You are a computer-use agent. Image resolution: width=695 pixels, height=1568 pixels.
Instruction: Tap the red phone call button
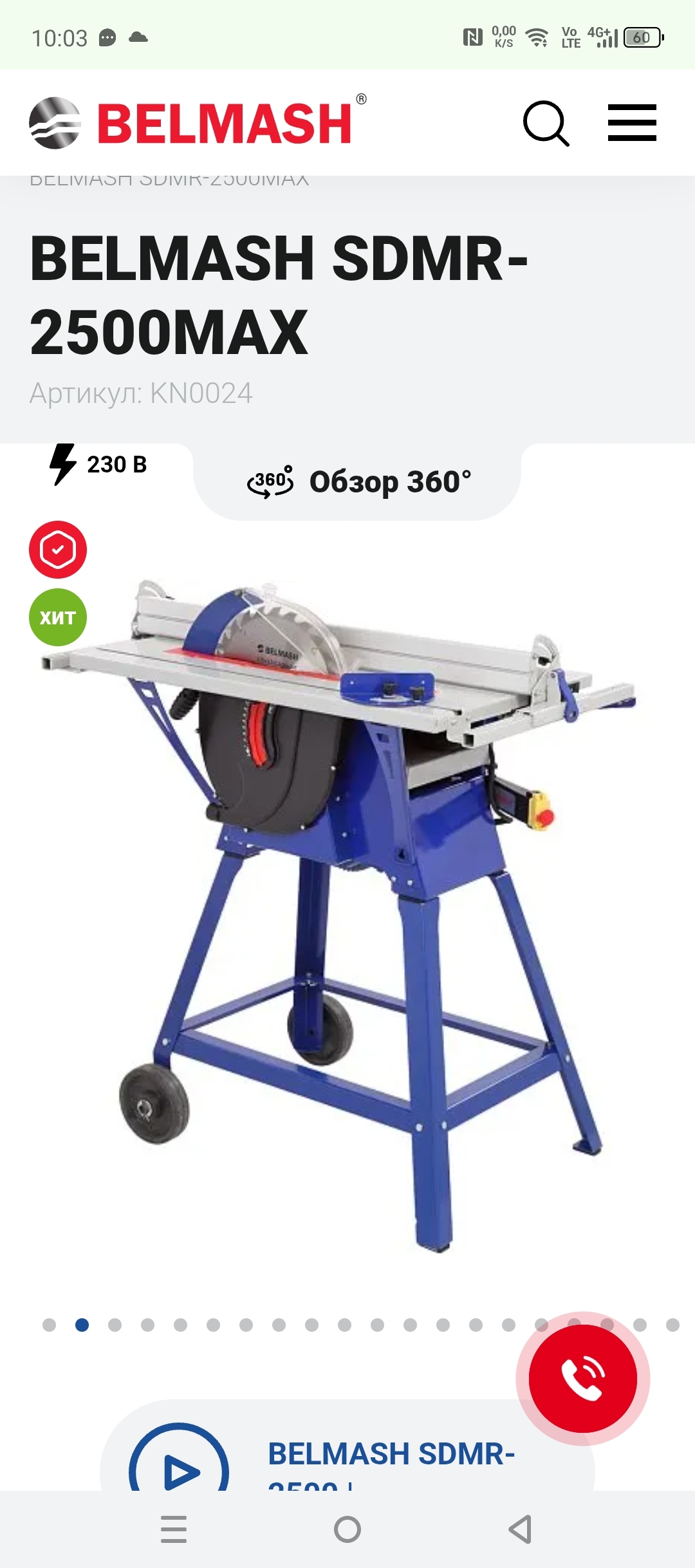click(x=582, y=1379)
